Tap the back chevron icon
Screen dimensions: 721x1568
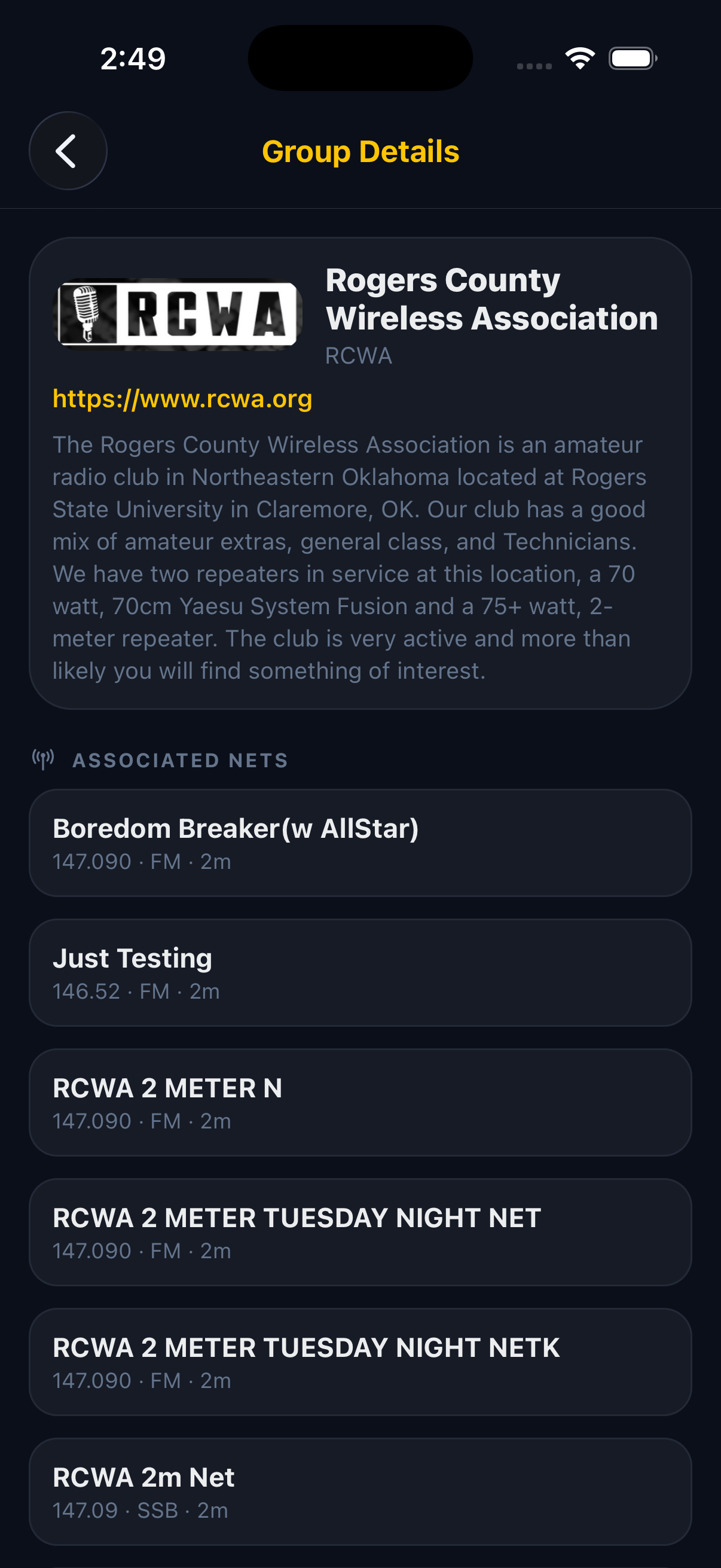(67, 150)
